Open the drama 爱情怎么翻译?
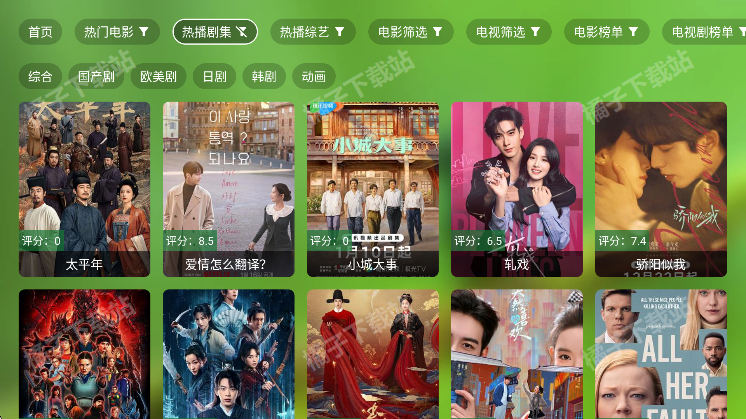The height and width of the screenshot is (419, 746). [229, 189]
